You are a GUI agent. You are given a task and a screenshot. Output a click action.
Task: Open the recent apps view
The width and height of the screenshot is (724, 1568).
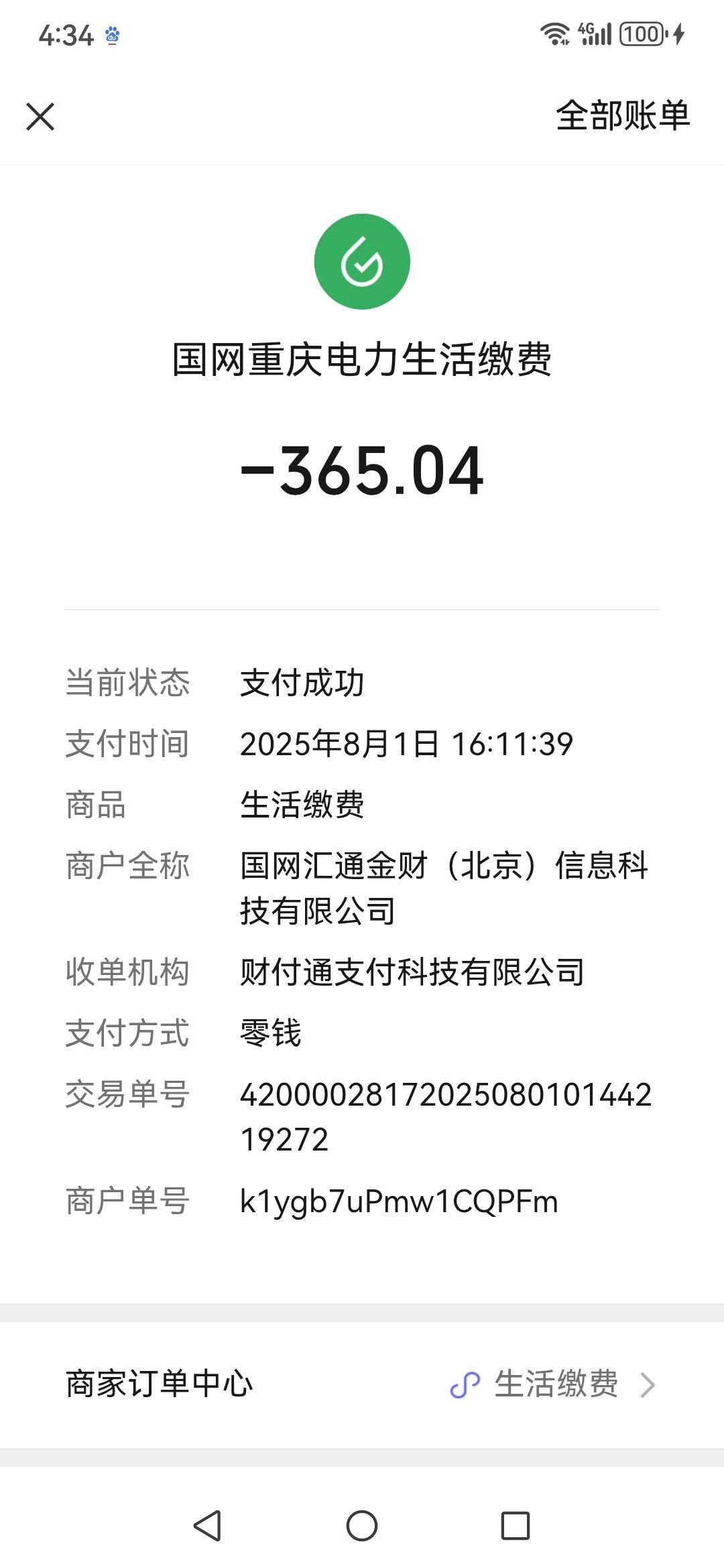pos(516,1526)
